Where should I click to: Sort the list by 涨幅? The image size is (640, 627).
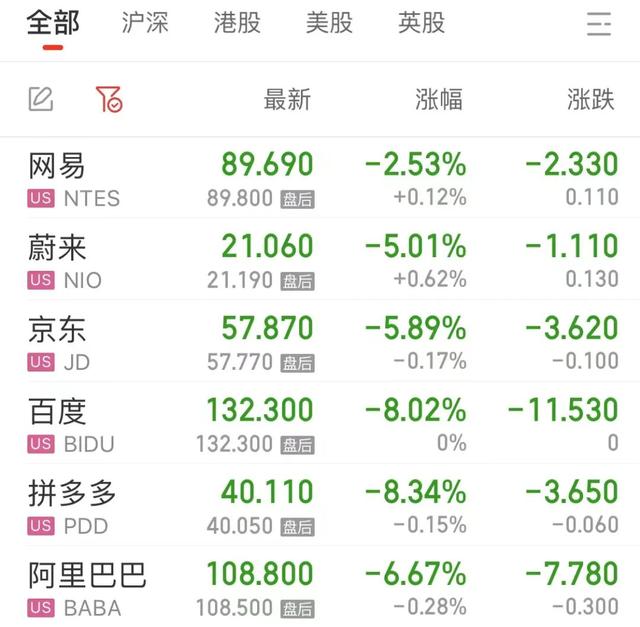[439, 99]
